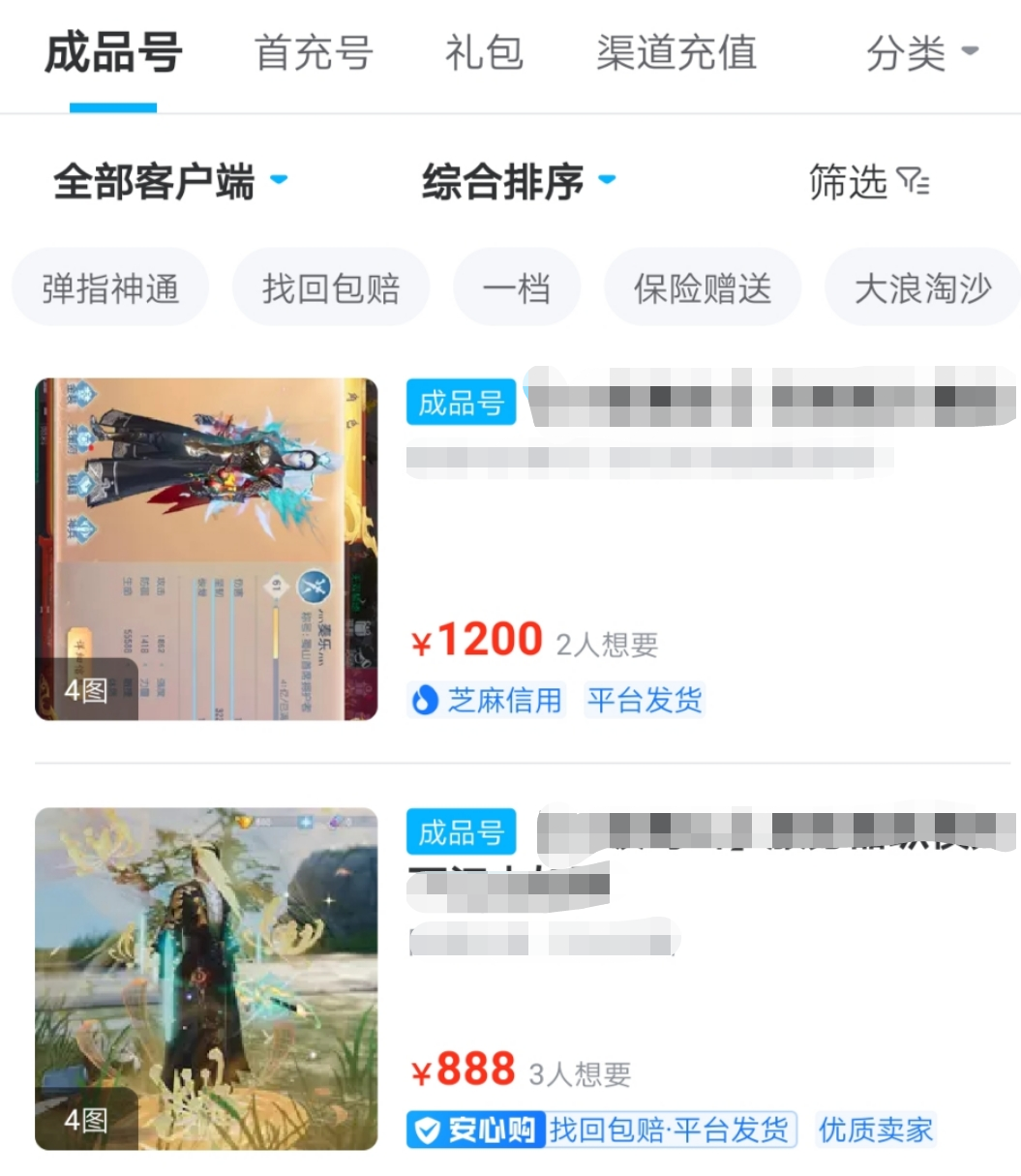Switch to the 首充号 tab

pos(314,53)
